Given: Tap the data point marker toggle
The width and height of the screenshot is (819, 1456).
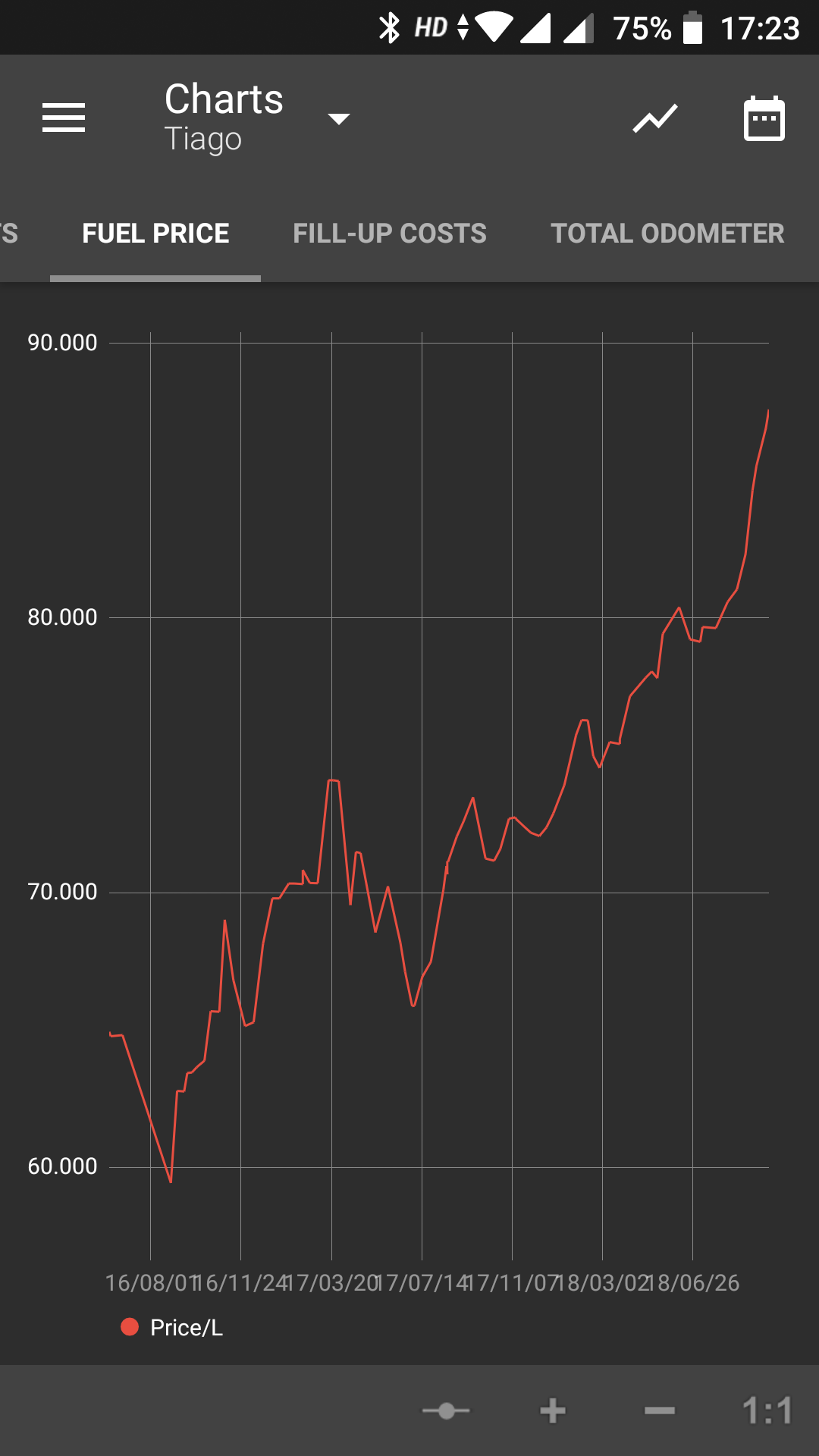Looking at the screenshot, I should [x=446, y=1410].
